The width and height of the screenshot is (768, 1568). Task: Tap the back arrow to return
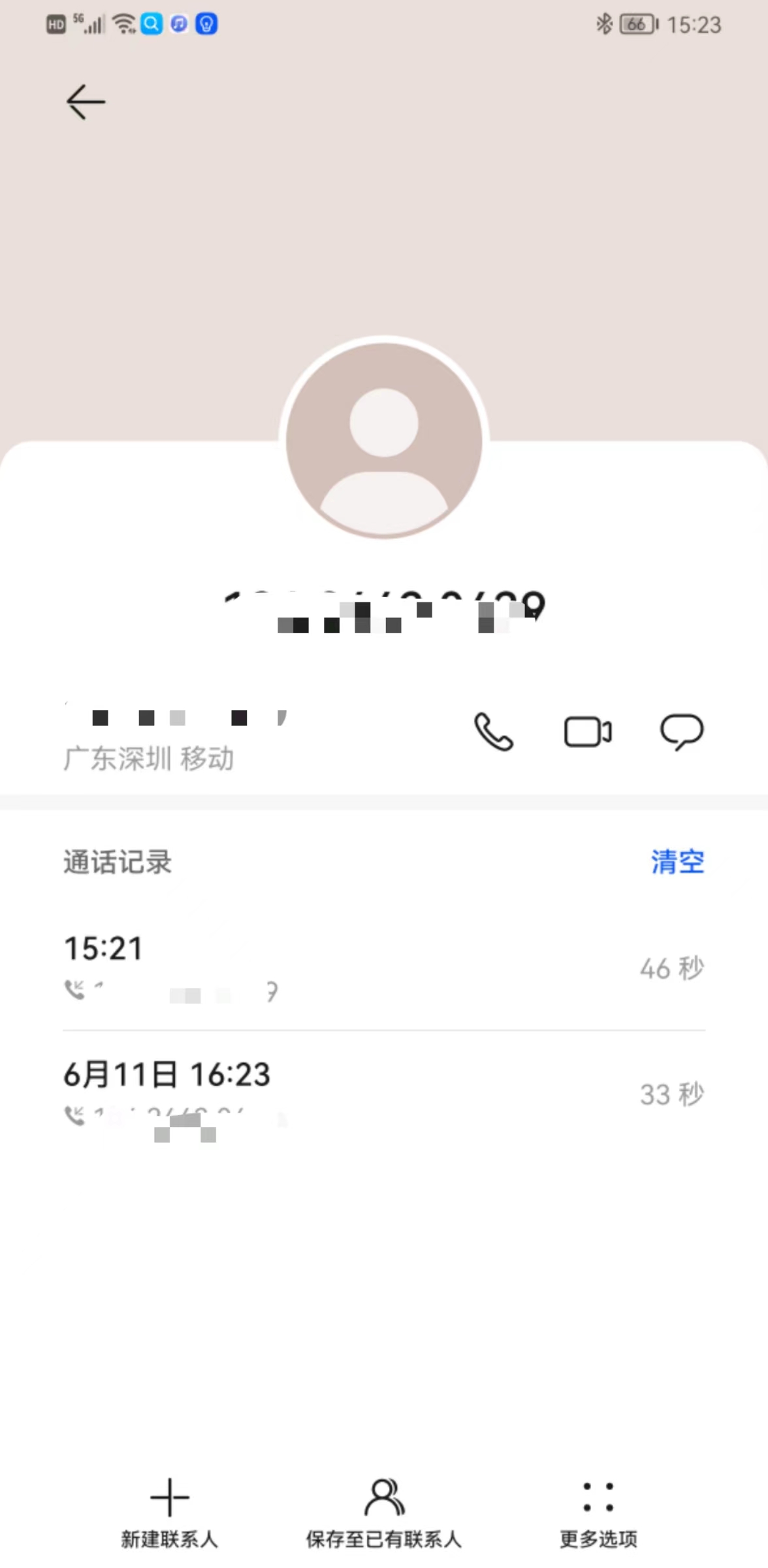point(86,101)
